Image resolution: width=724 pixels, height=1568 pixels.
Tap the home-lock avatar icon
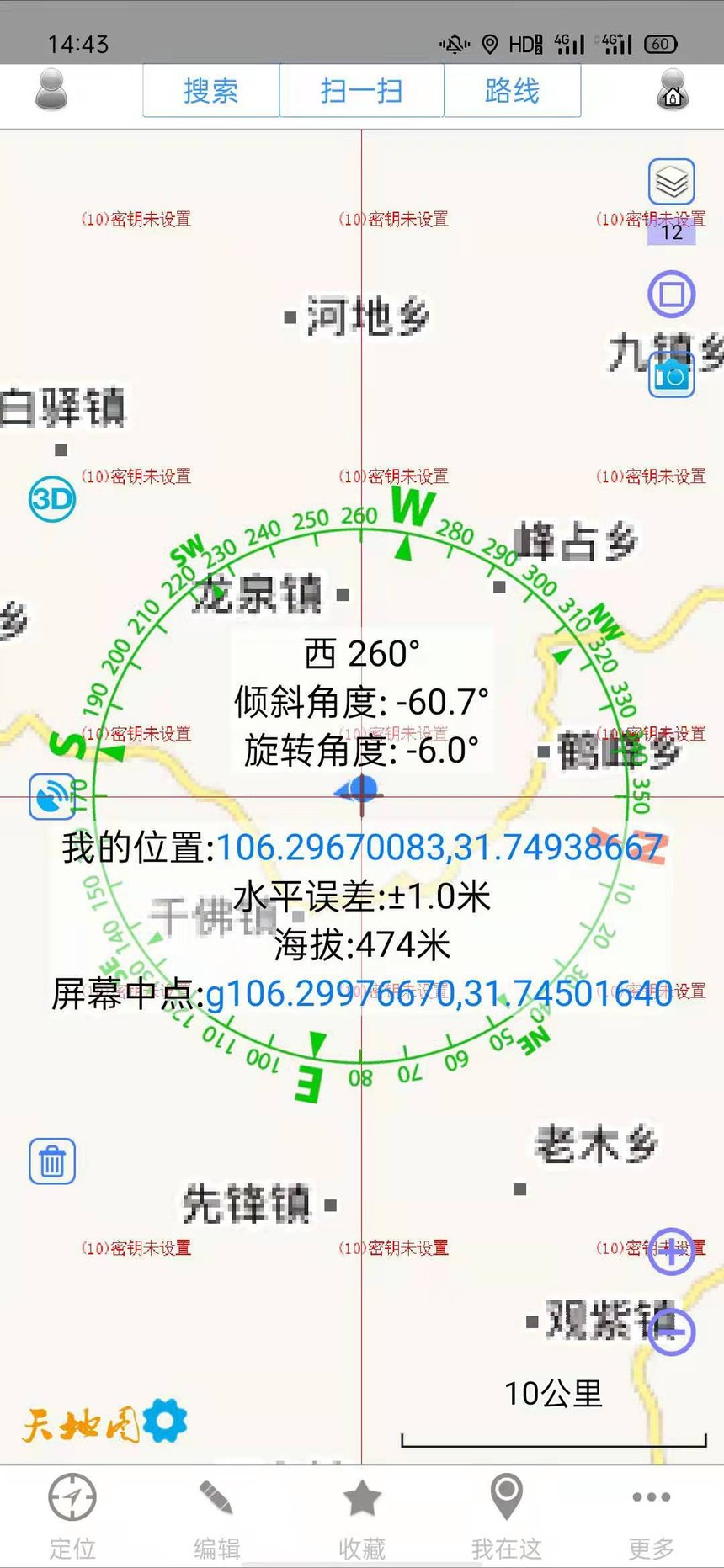tap(672, 90)
